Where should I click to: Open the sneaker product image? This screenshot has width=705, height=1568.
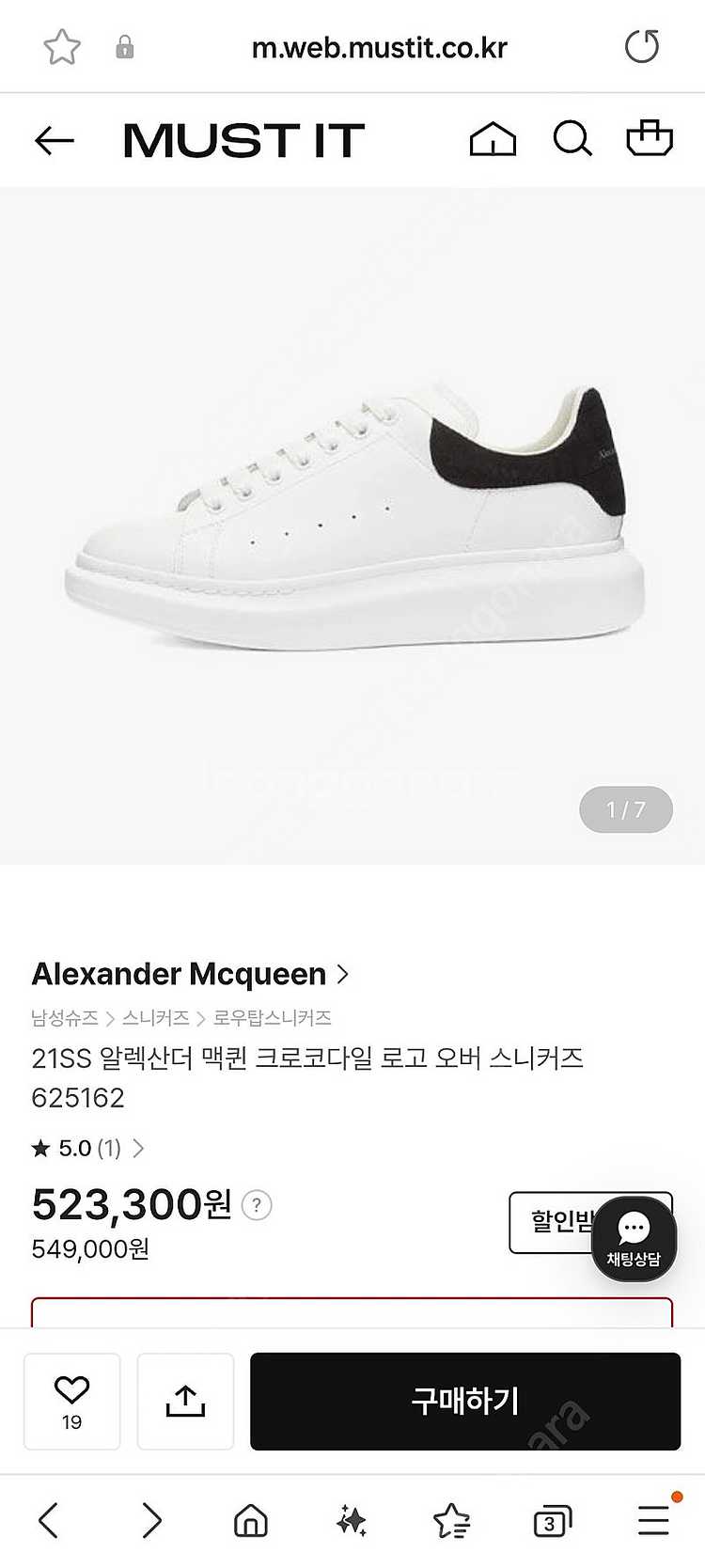[352, 526]
